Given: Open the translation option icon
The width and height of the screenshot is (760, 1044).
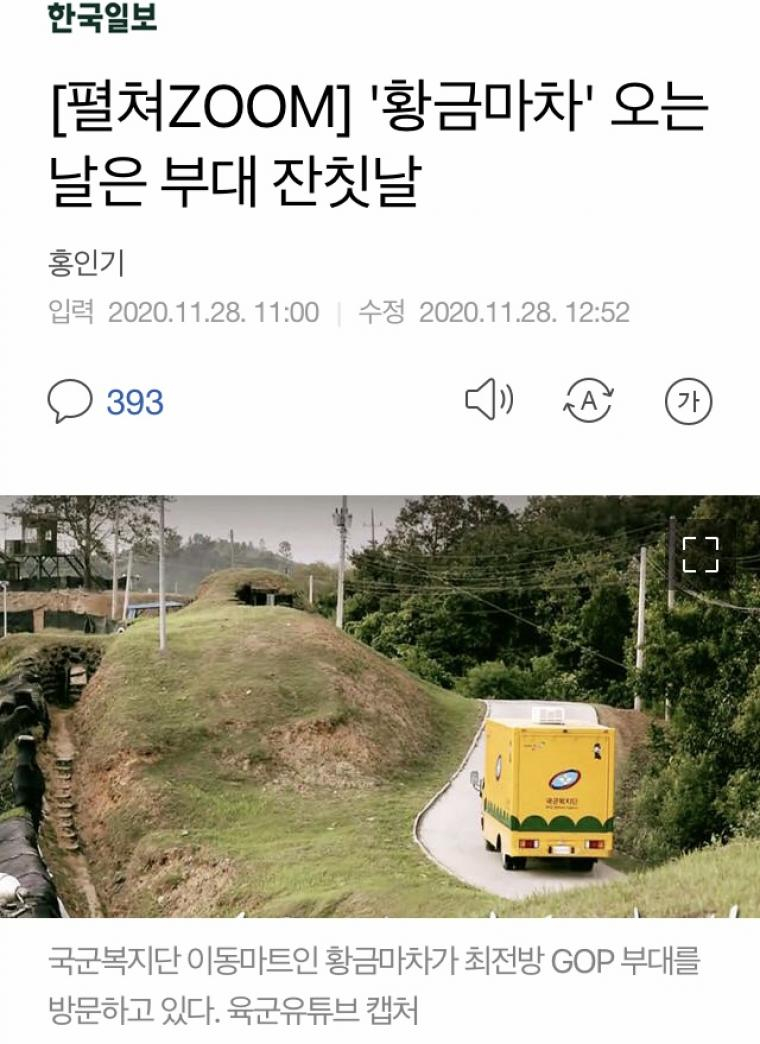Looking at the screenshot, I should coord(588,402).
